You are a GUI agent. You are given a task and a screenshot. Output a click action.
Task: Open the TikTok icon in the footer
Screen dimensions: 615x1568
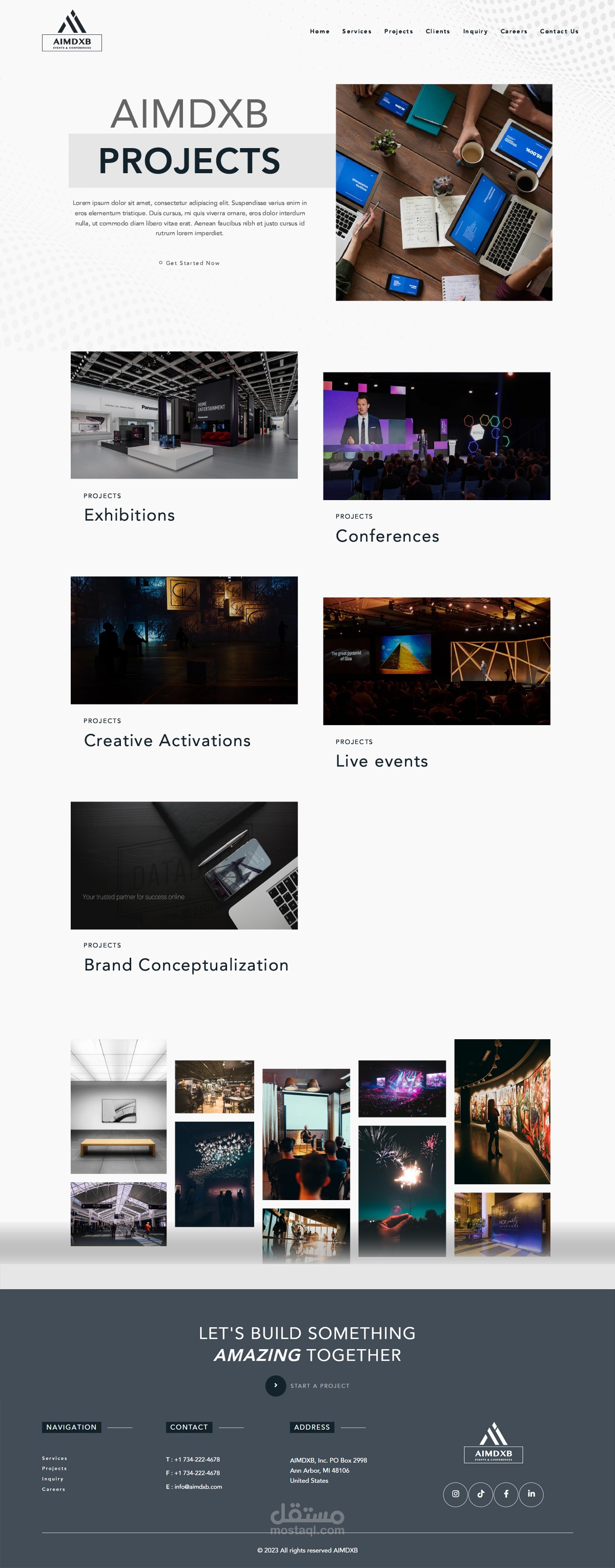coord(480,1494)
